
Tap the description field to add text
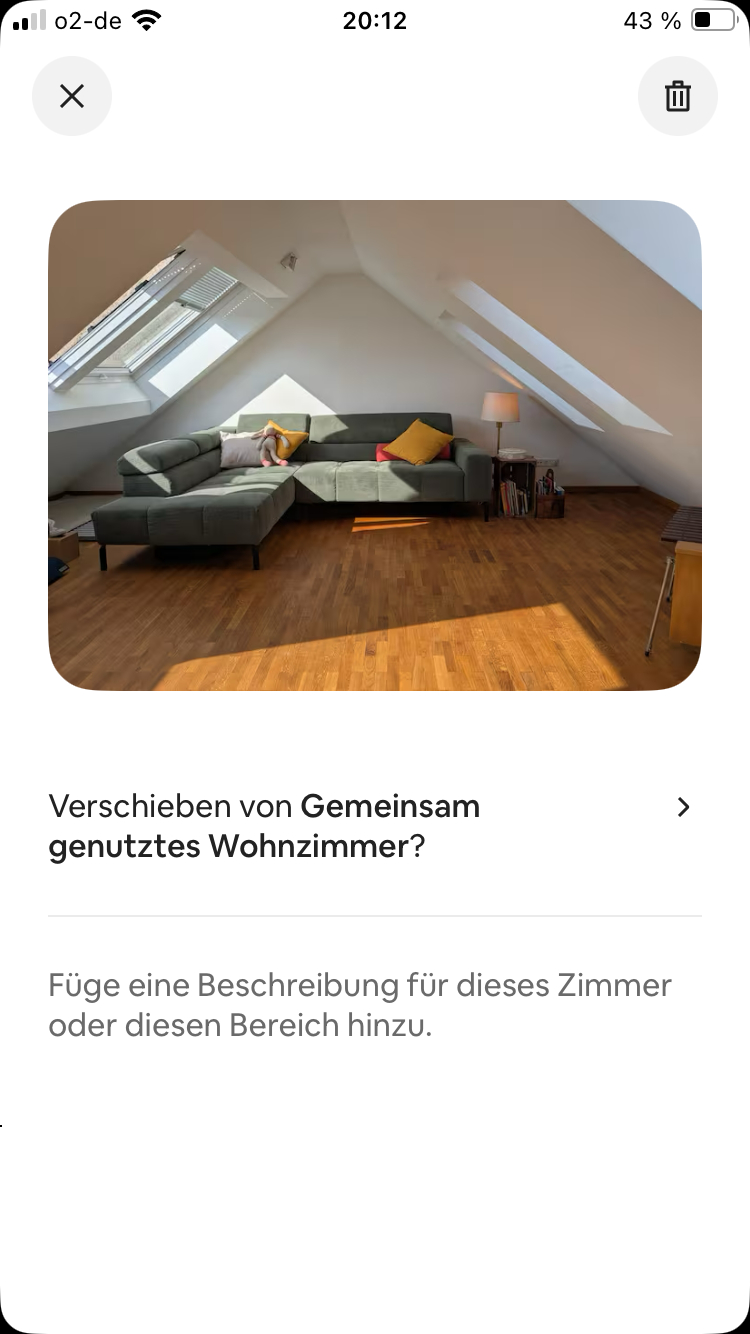[x=360, y=1005]
